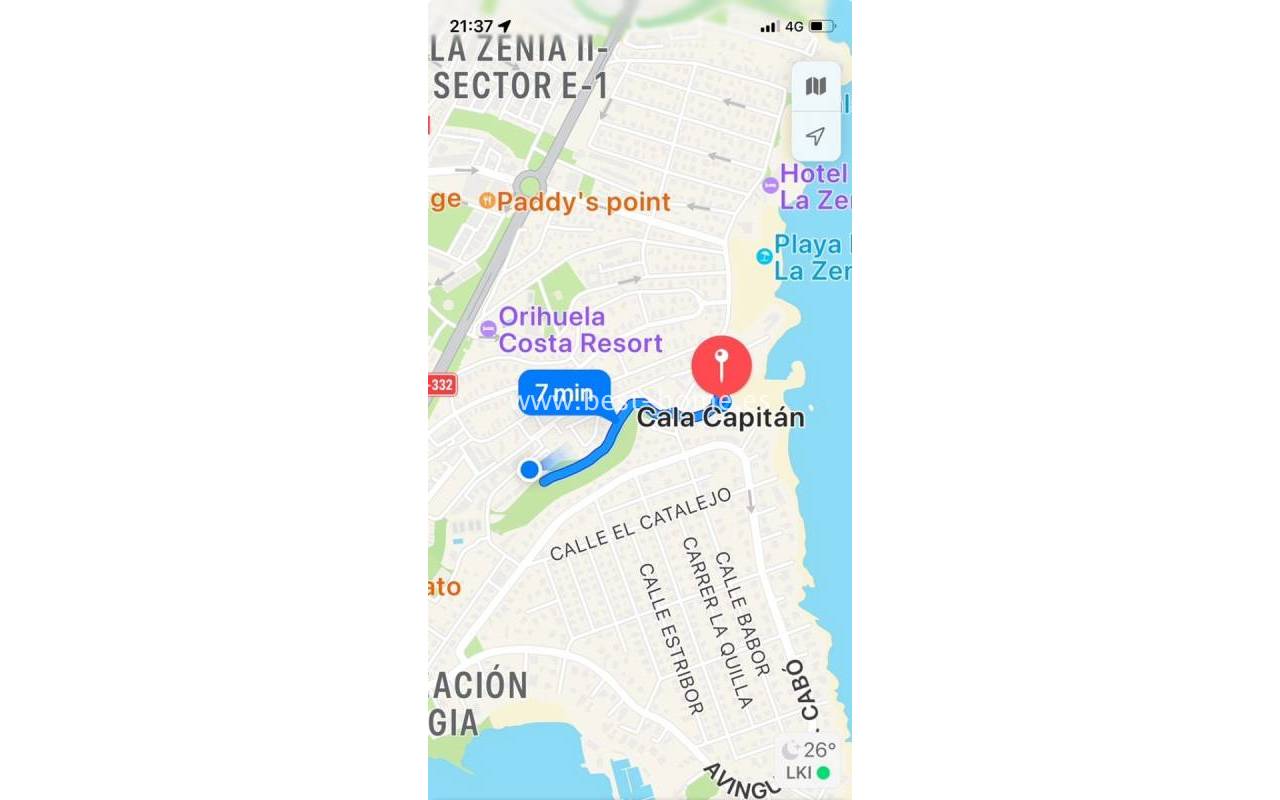Open the map mode settings icon
Image resolution: width=1280 pixels, height=800 pixels.
point(816,86)
